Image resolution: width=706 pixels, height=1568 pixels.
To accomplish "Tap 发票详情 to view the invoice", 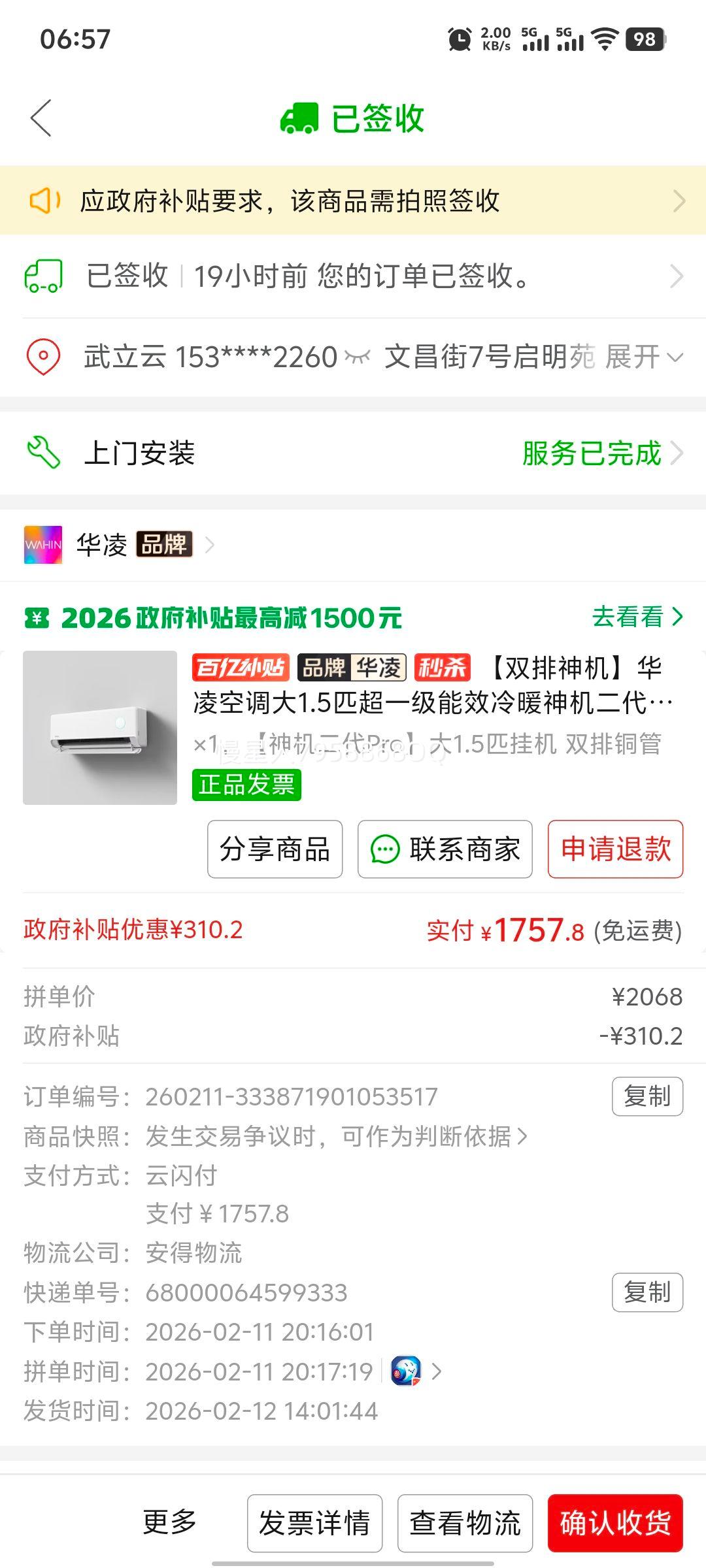I will click(x=314, y=1523).
